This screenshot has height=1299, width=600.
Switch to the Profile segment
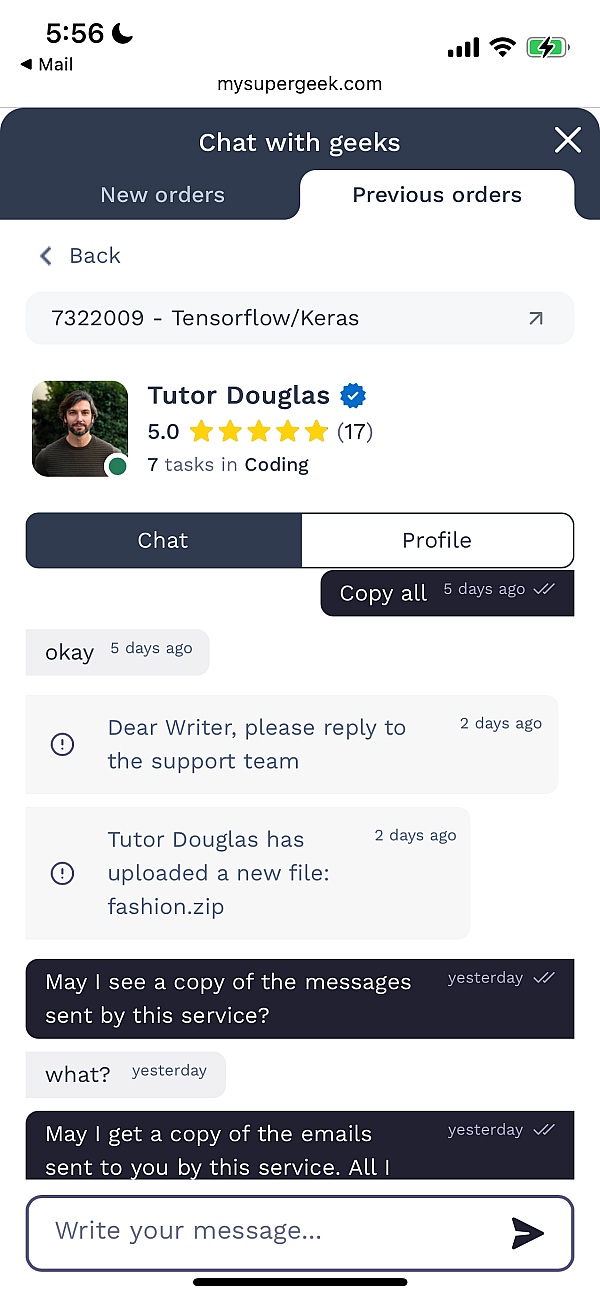(x=437, y=540)
